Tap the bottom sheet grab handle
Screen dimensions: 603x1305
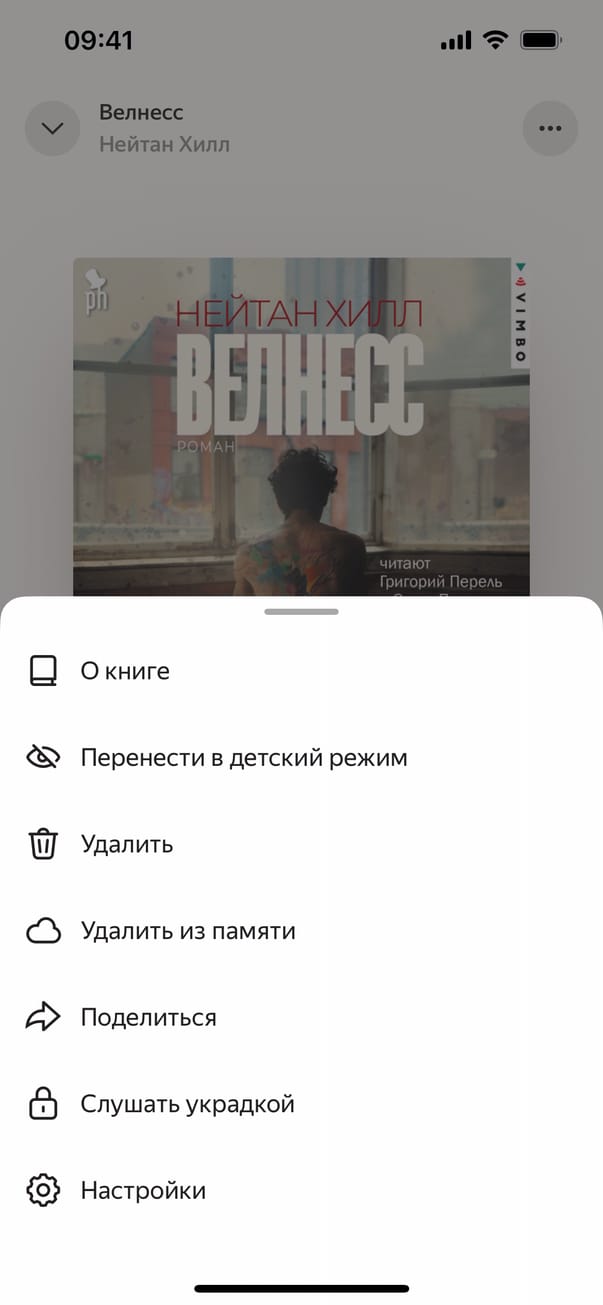[301, 611]
